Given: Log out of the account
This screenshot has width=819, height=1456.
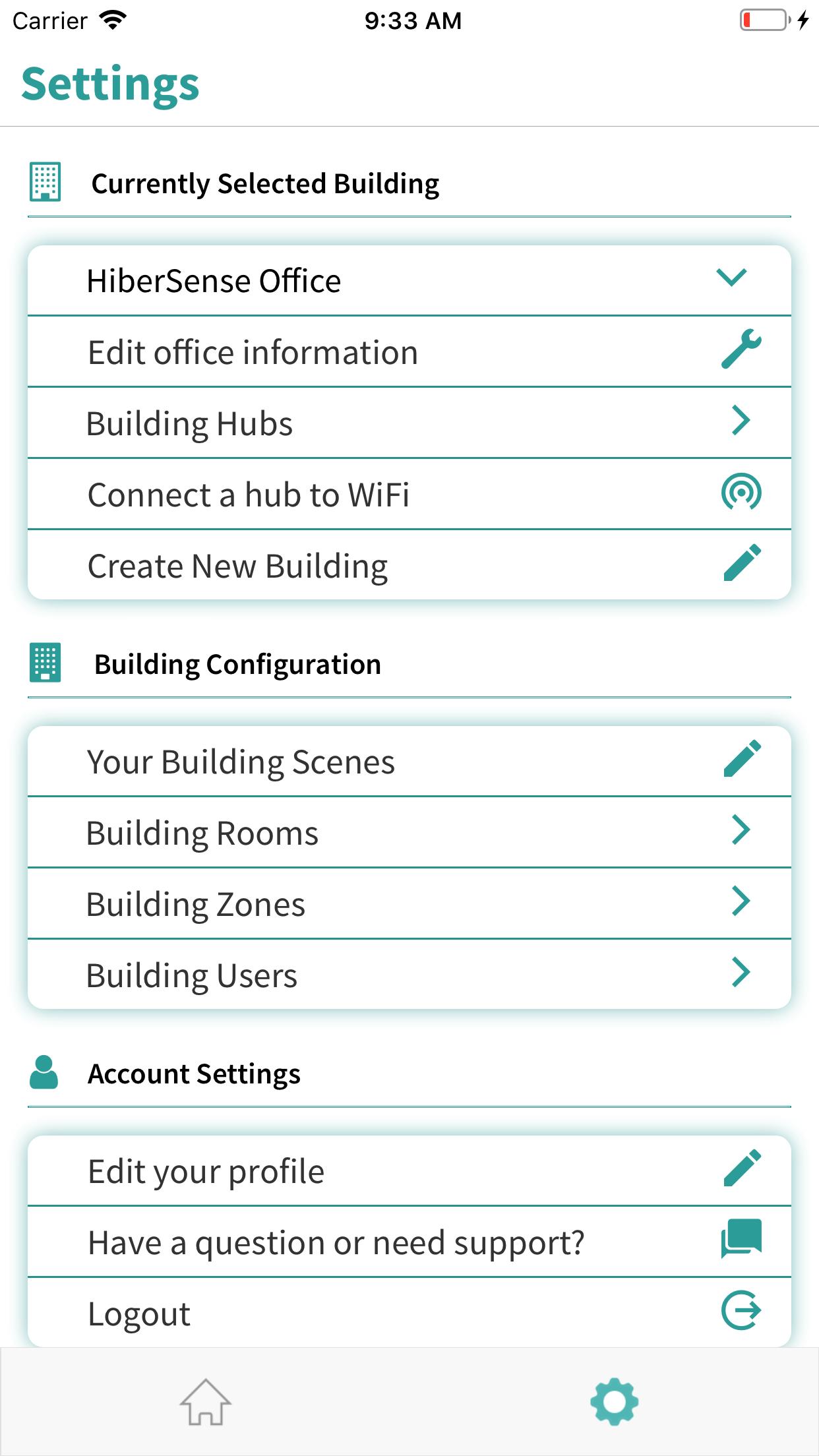Looking at the screenshot, I should tap(409, 1314).
